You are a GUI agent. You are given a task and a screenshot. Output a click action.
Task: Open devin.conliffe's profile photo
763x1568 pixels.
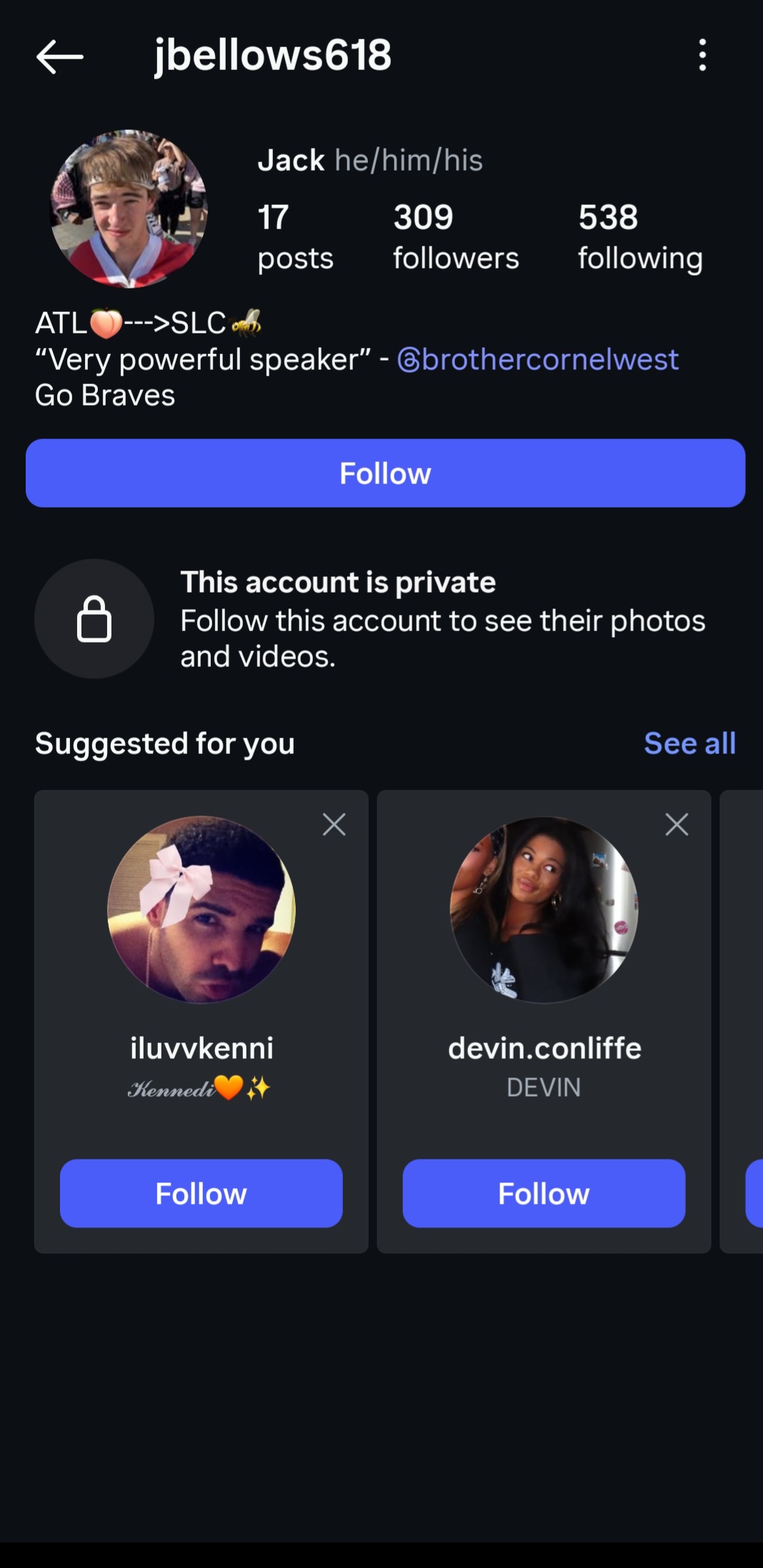pyautogui.click(x=544, y=910)
